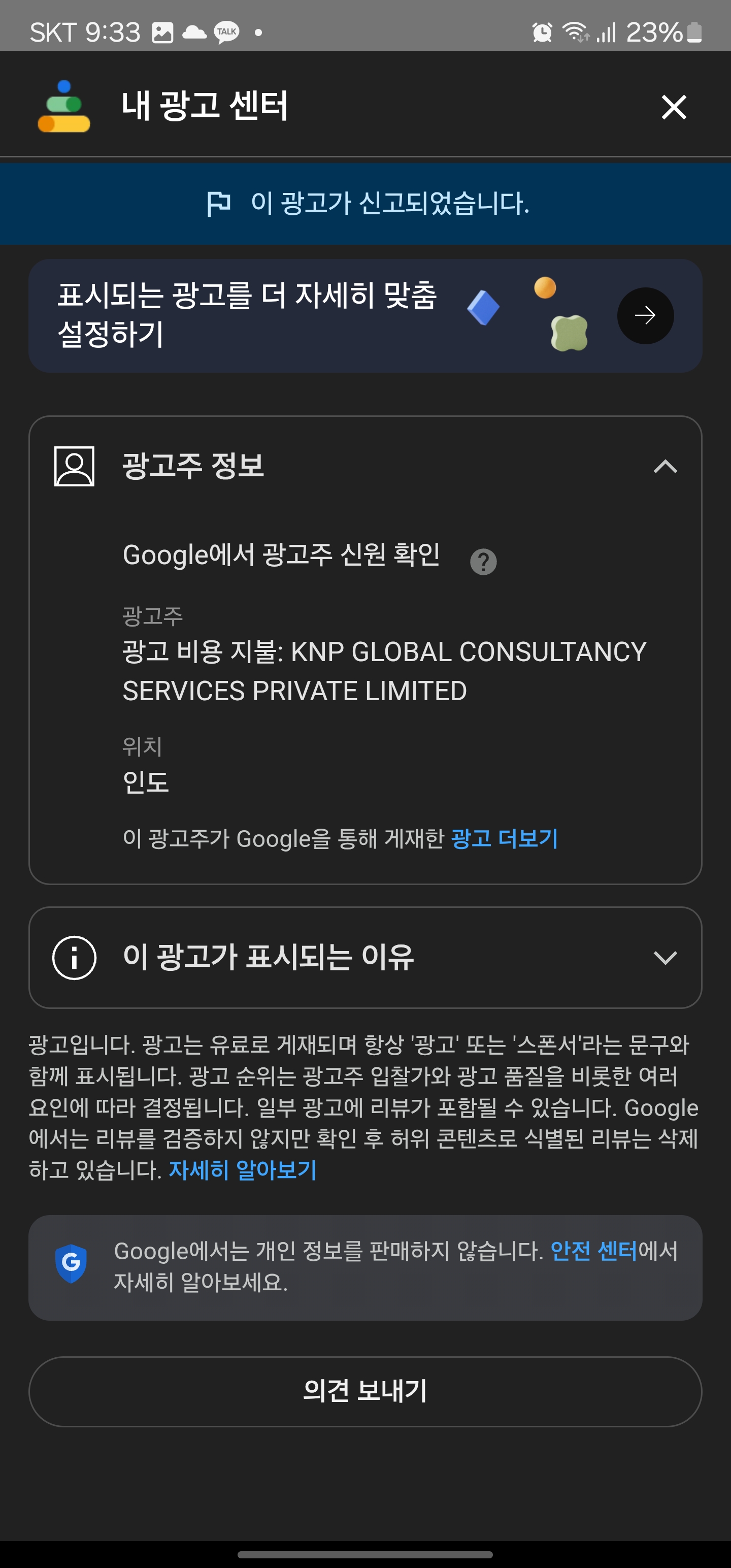731x1568 pixels.
Task: Tap the help icon beside 광고주 신원 확인
Action: pos(483,561)
